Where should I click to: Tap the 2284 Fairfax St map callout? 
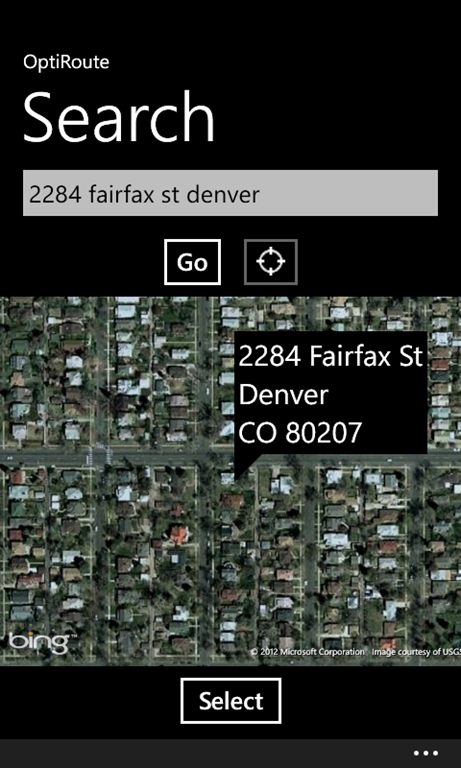(331, 393)
